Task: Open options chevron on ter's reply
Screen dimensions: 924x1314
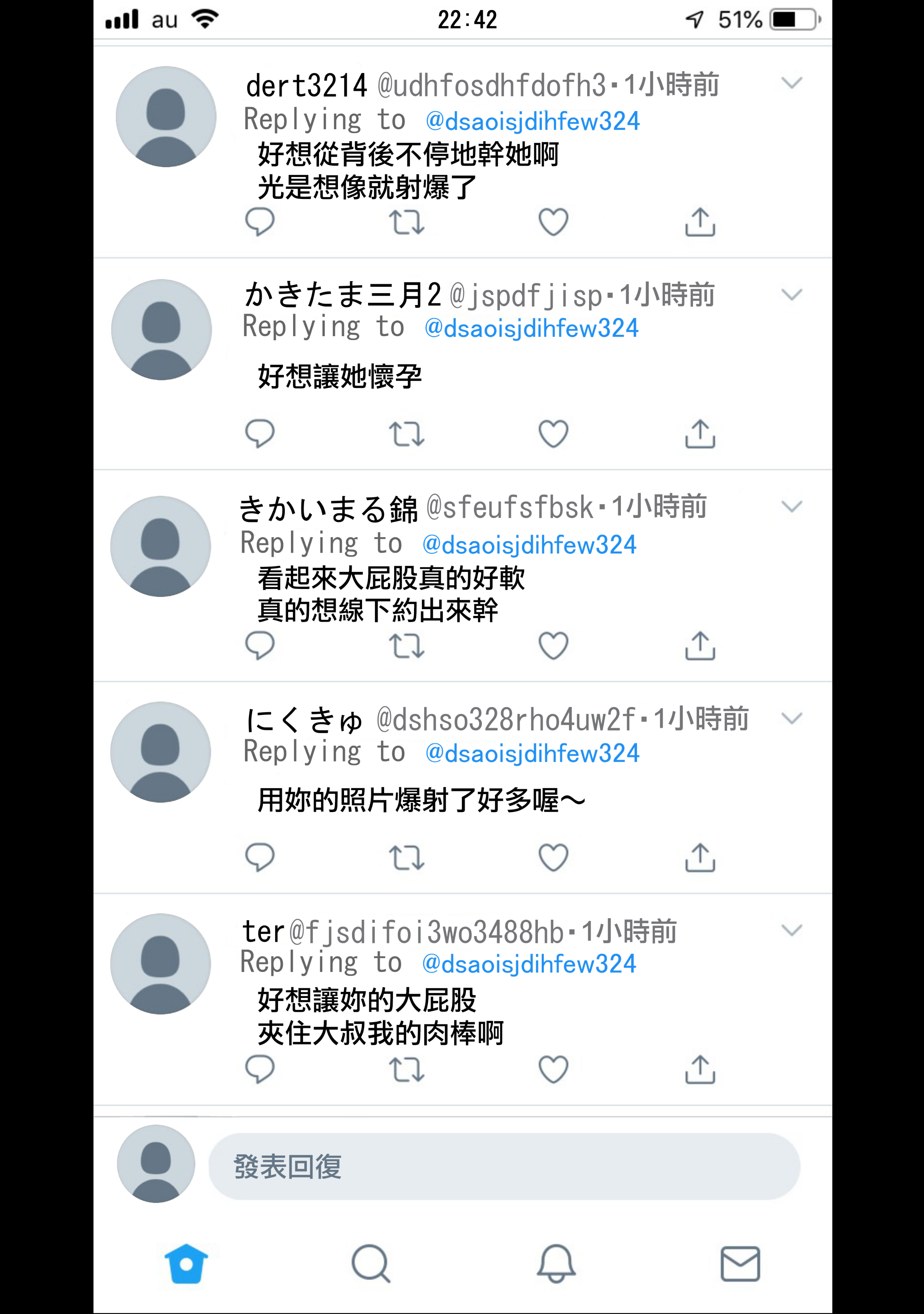Action: 791,931
